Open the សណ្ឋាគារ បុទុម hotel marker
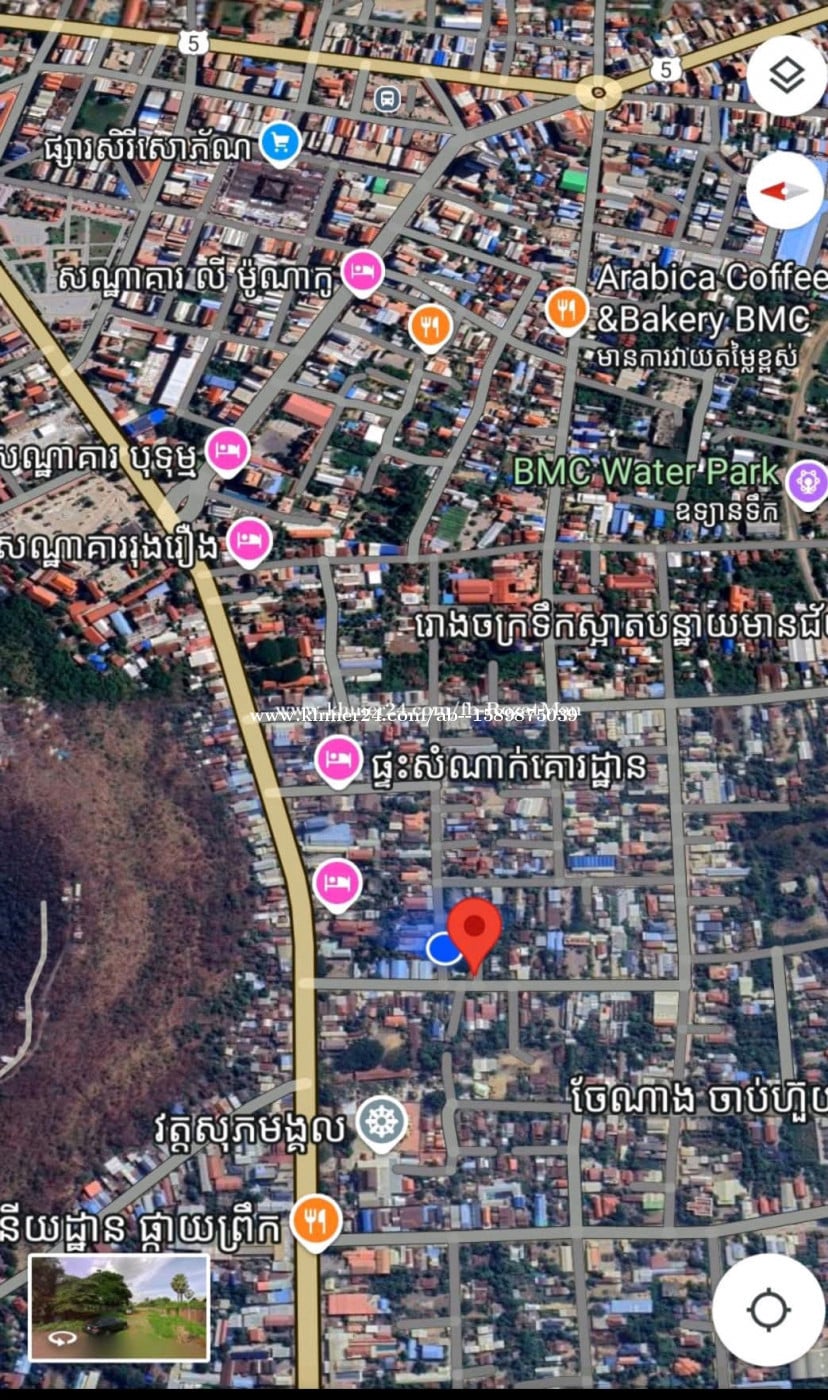The height and width of the screenshot is (1400, 828). click(x=227, y=450)
